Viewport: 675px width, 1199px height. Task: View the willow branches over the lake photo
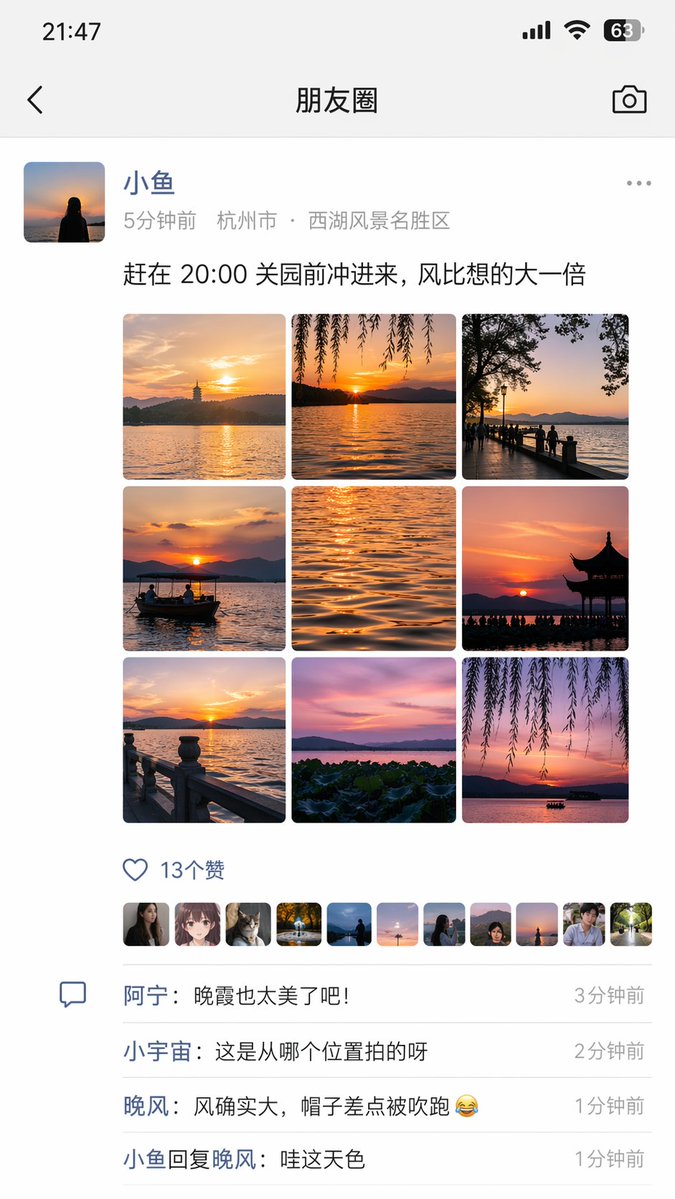pyautogui.click(x=545, y=740)
